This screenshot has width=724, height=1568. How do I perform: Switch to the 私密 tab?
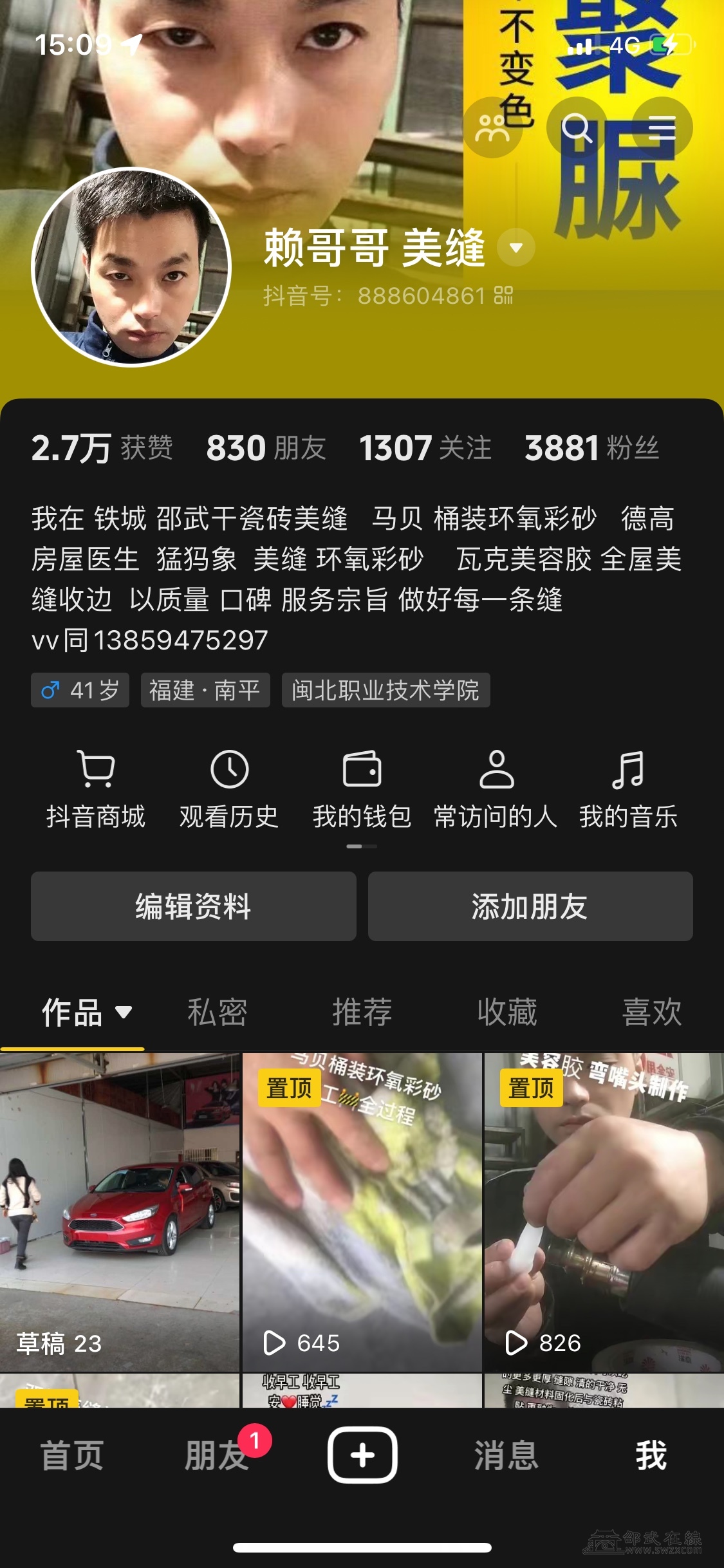pyautogui.click(x=217, y=1012)
